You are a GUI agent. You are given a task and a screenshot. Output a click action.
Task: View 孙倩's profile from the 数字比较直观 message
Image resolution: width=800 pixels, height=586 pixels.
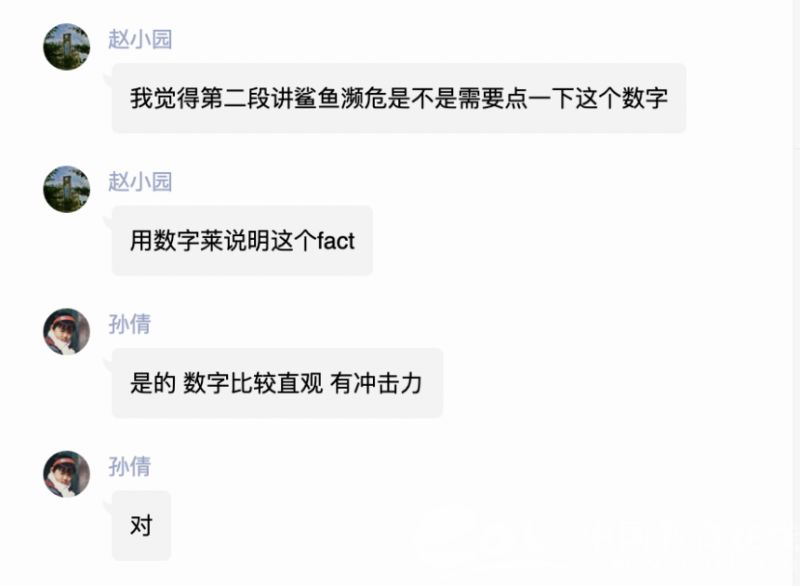pyautogui.click(x=66, y=332)
